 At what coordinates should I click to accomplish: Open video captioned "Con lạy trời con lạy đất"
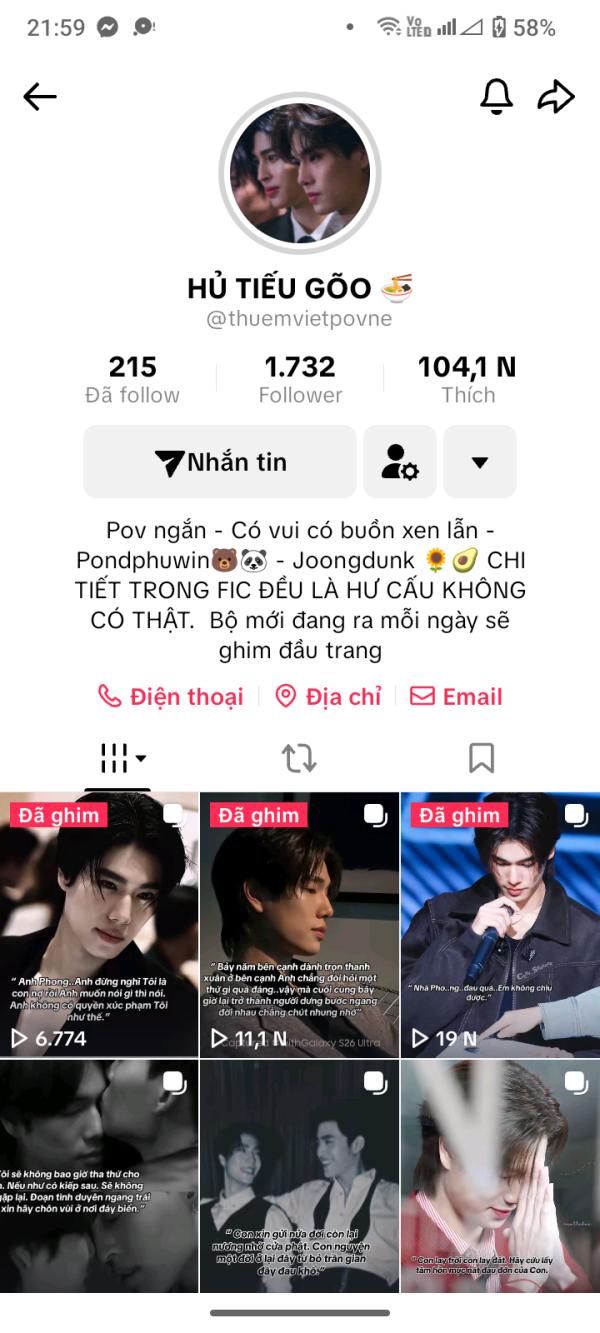(500, 1177)
